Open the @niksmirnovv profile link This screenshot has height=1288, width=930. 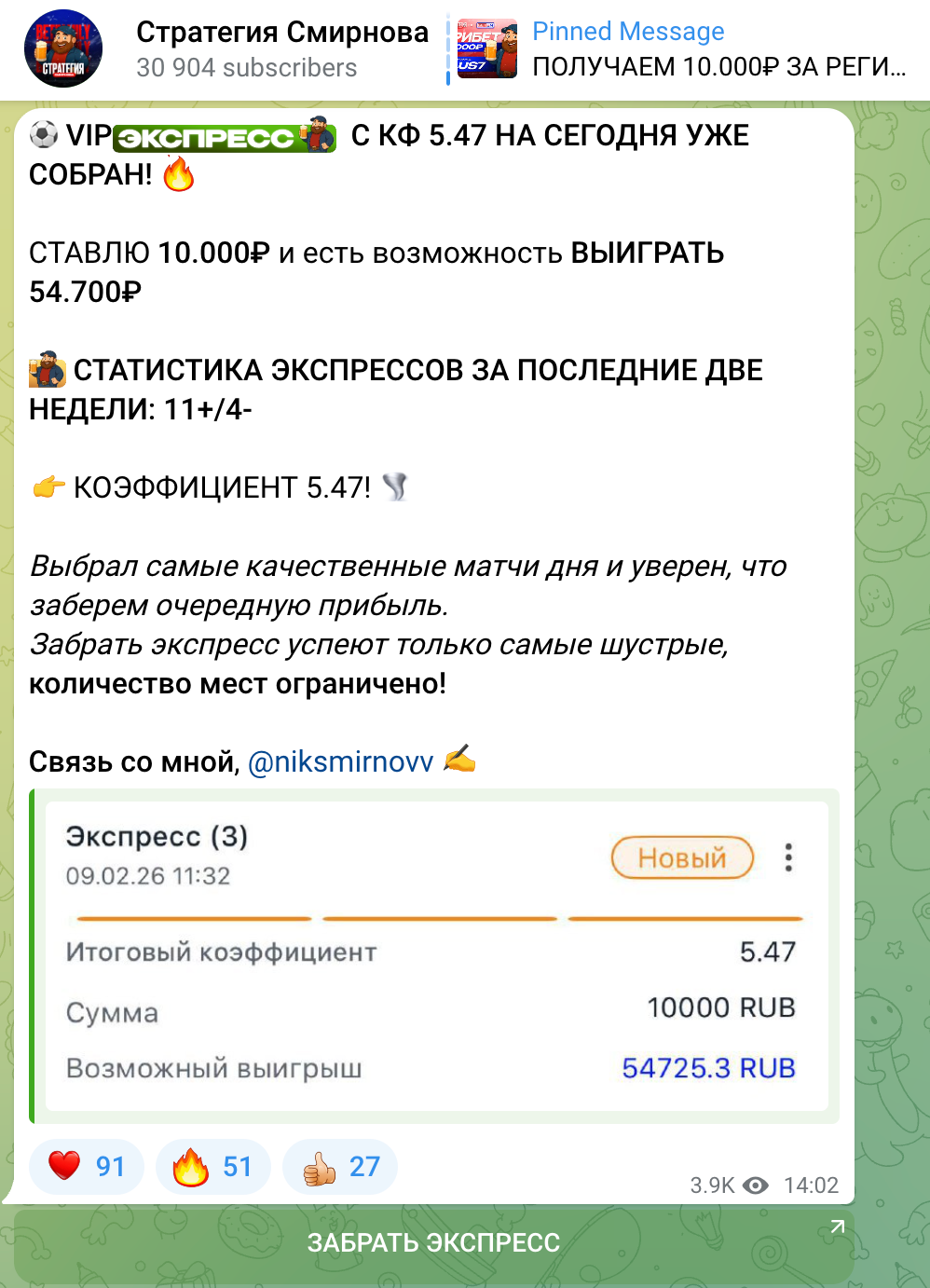click(341, 762)
